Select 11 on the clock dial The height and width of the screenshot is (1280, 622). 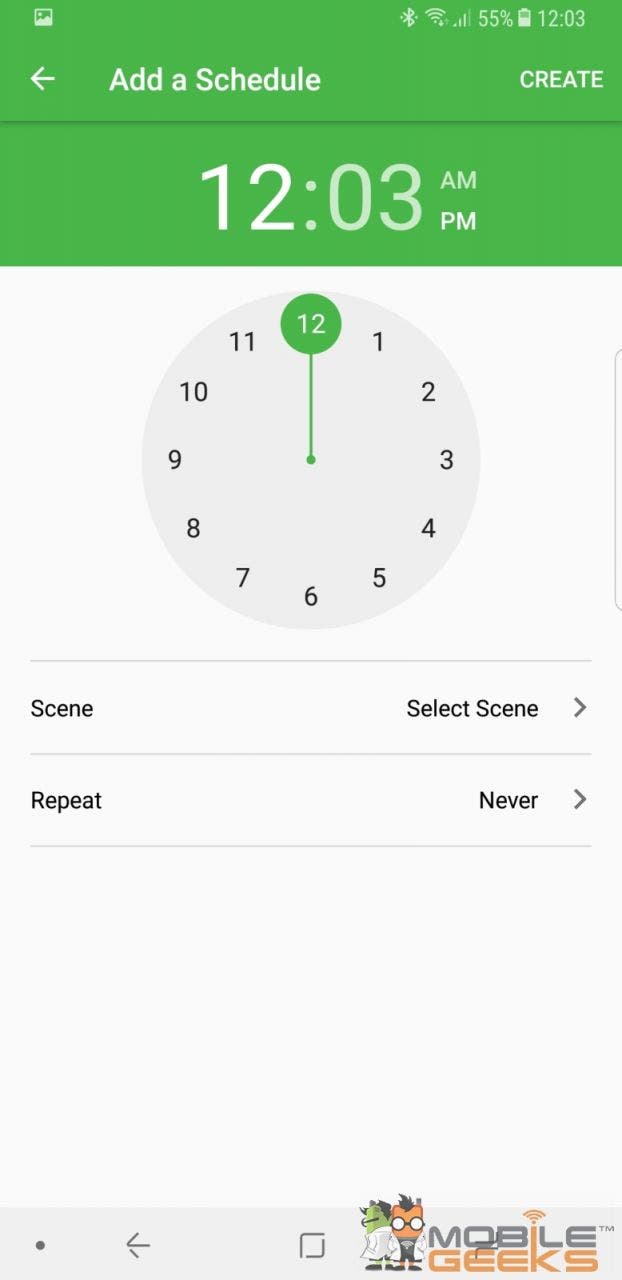243,342
